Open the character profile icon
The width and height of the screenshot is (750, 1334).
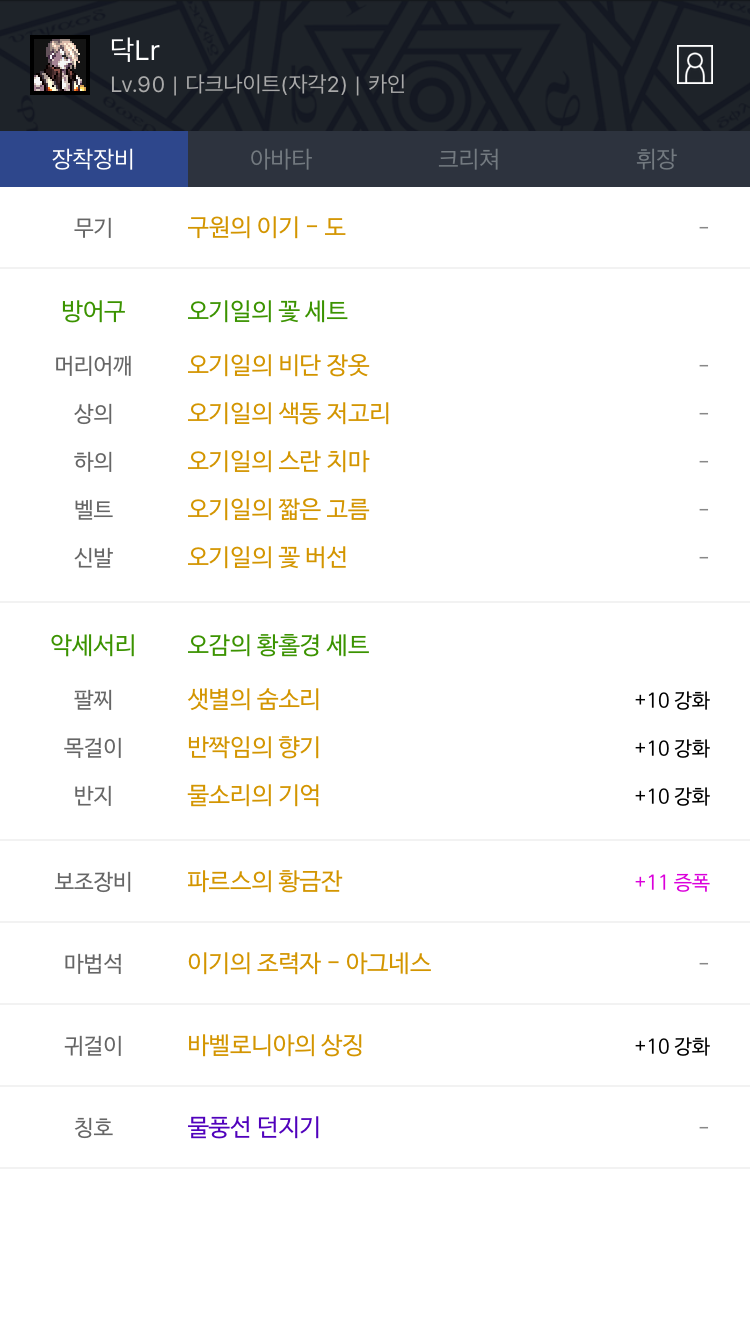click(695, 65)
